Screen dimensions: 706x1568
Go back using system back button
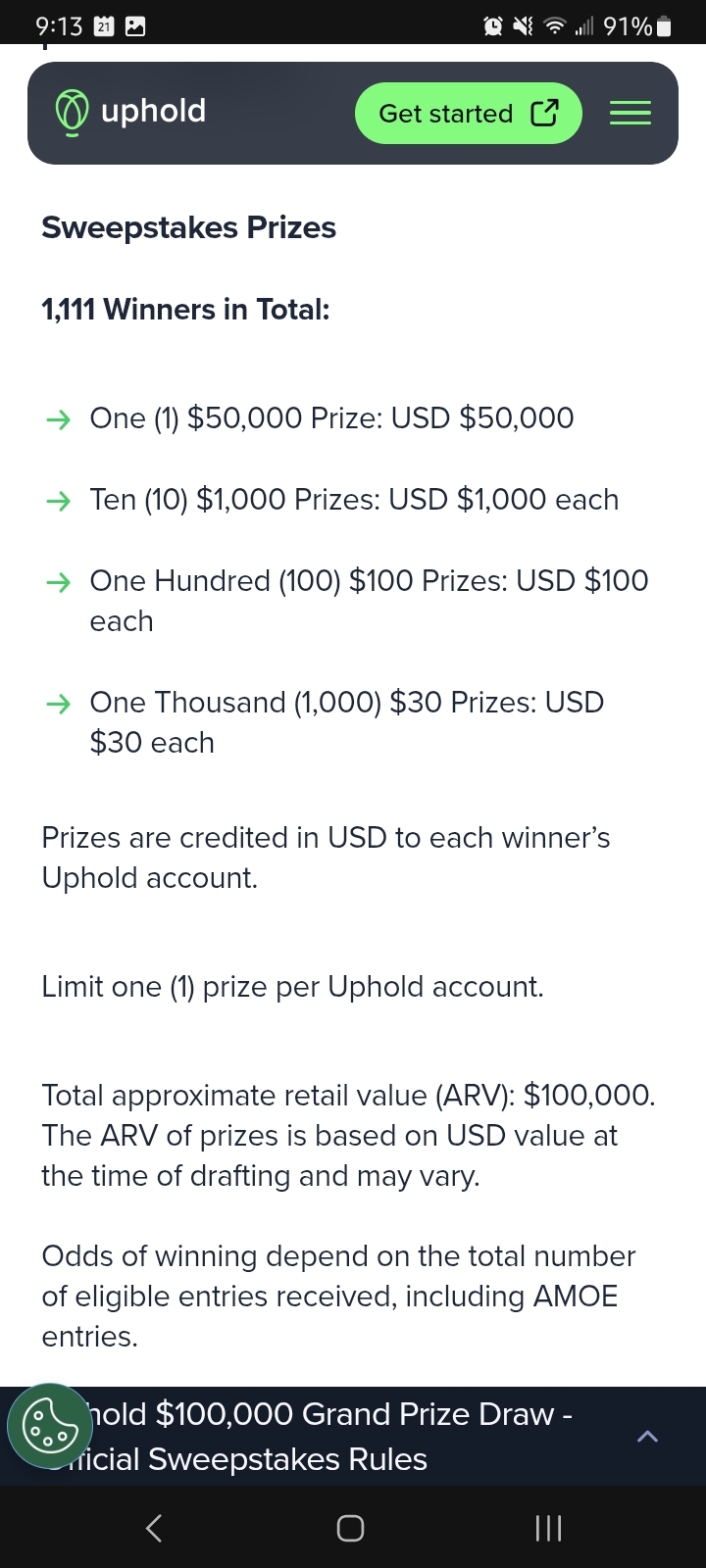(x=154, y=1528)
